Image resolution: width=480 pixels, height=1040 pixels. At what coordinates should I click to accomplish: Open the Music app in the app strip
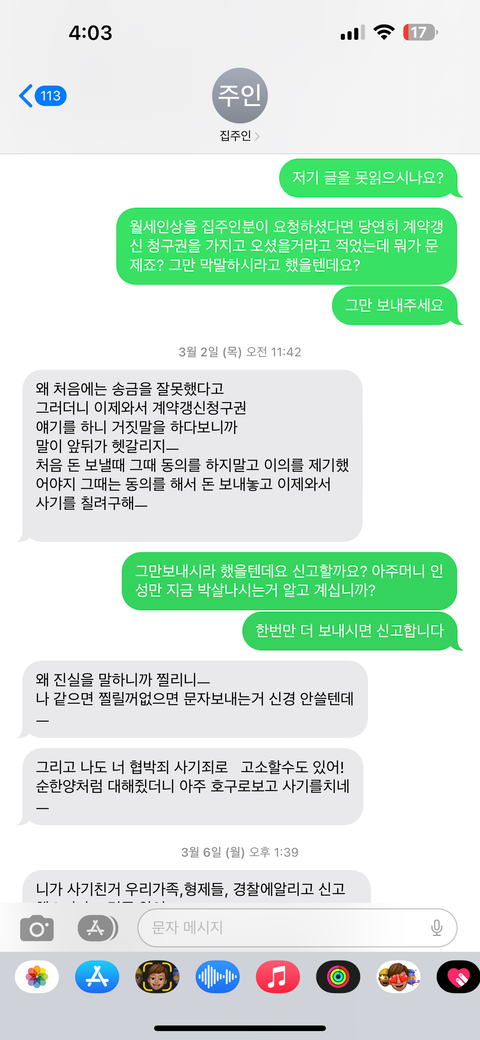pyautogui.click(x=278, y=976)
